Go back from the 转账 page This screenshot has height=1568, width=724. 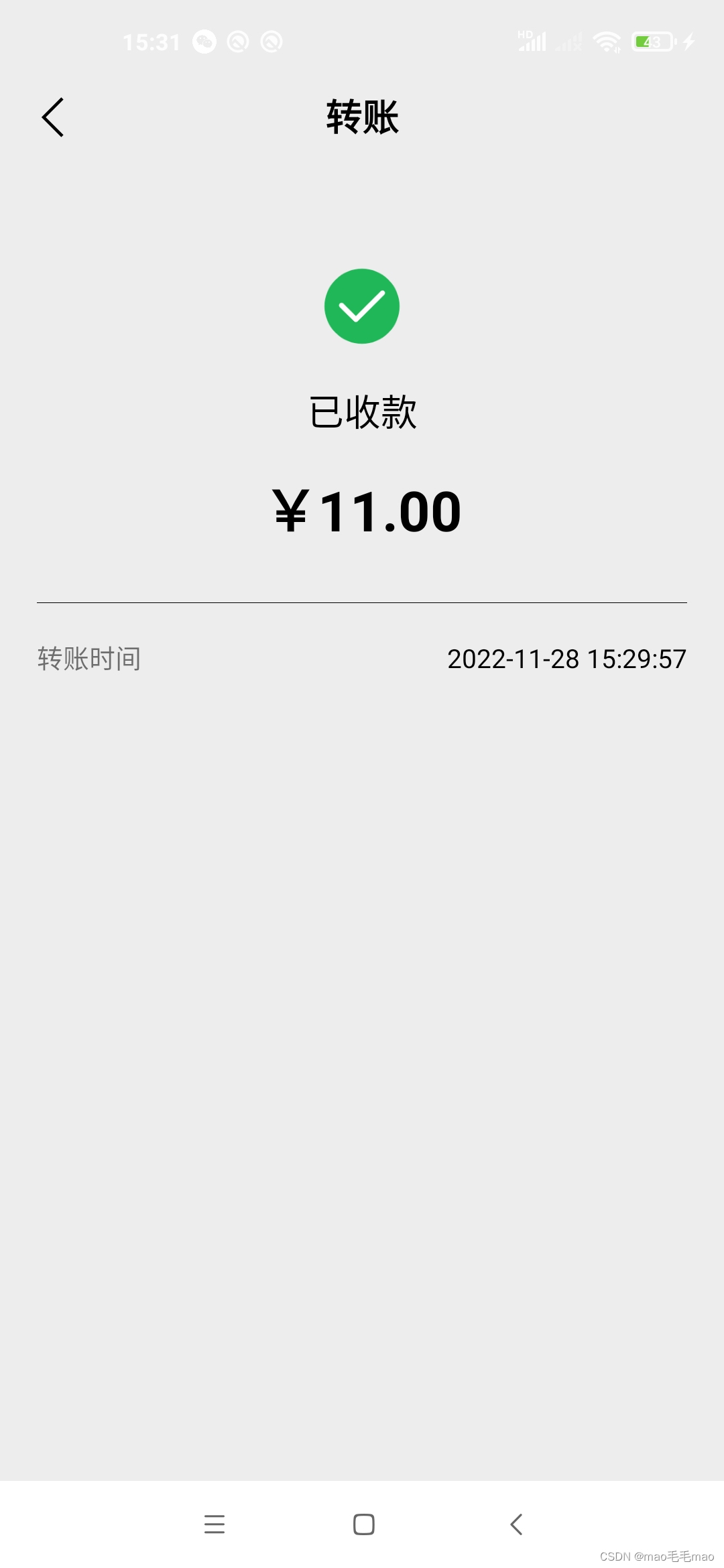pos(53,117)
